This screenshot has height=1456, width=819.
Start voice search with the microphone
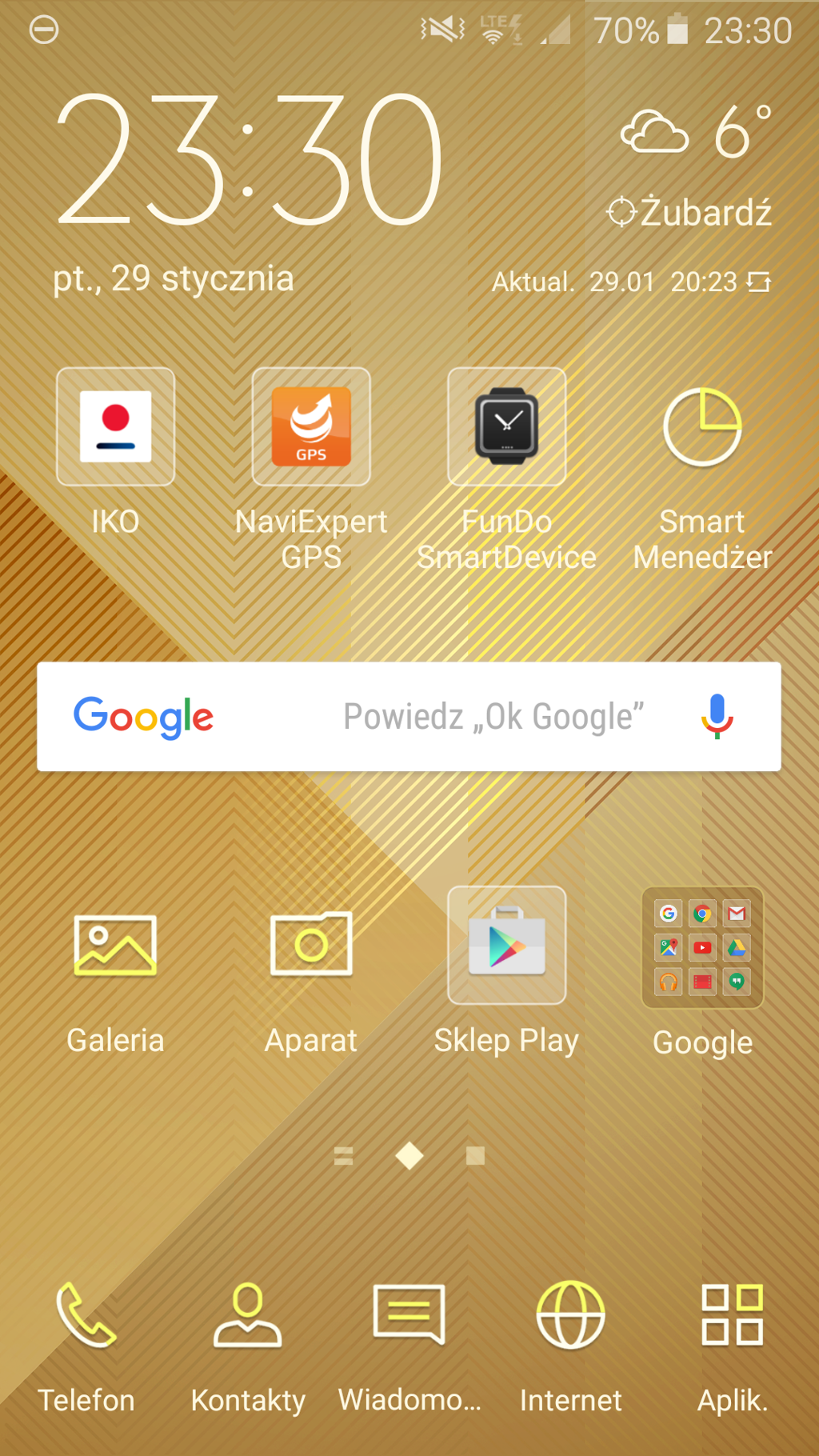pos(717,716)
